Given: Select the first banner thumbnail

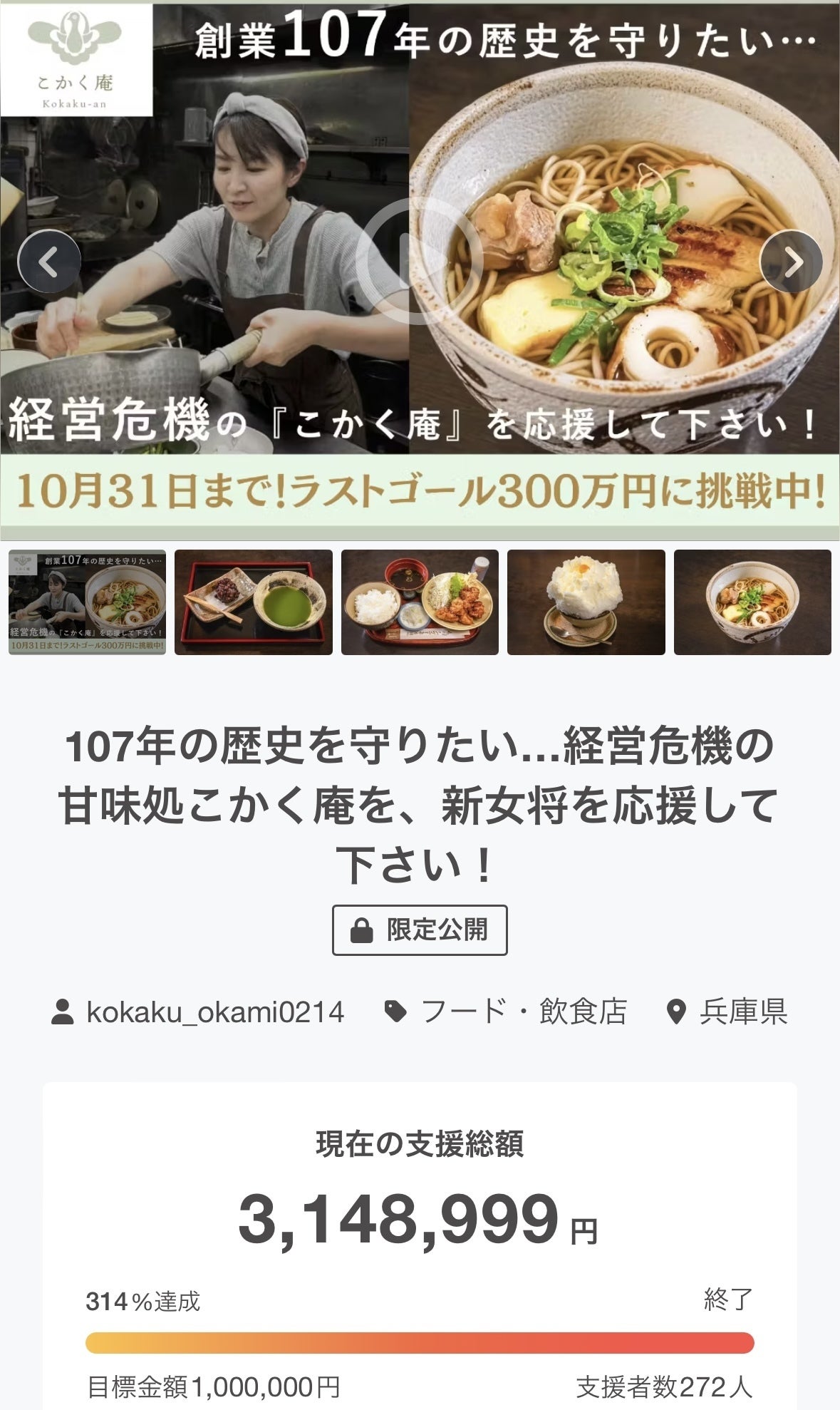Looking at the screenshot, I should (x=87, y=602).
